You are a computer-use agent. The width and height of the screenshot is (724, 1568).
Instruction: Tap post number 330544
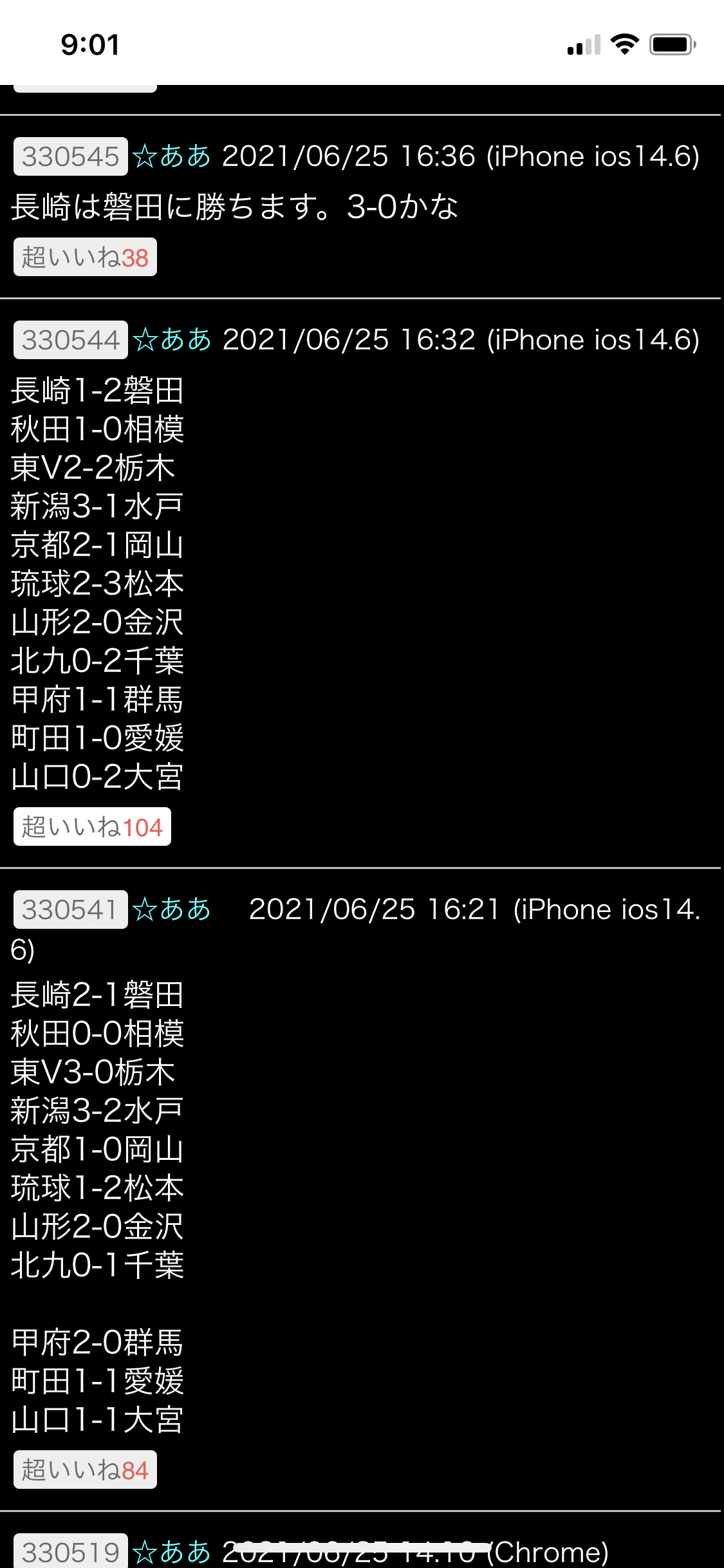click(x=71, y=340)
